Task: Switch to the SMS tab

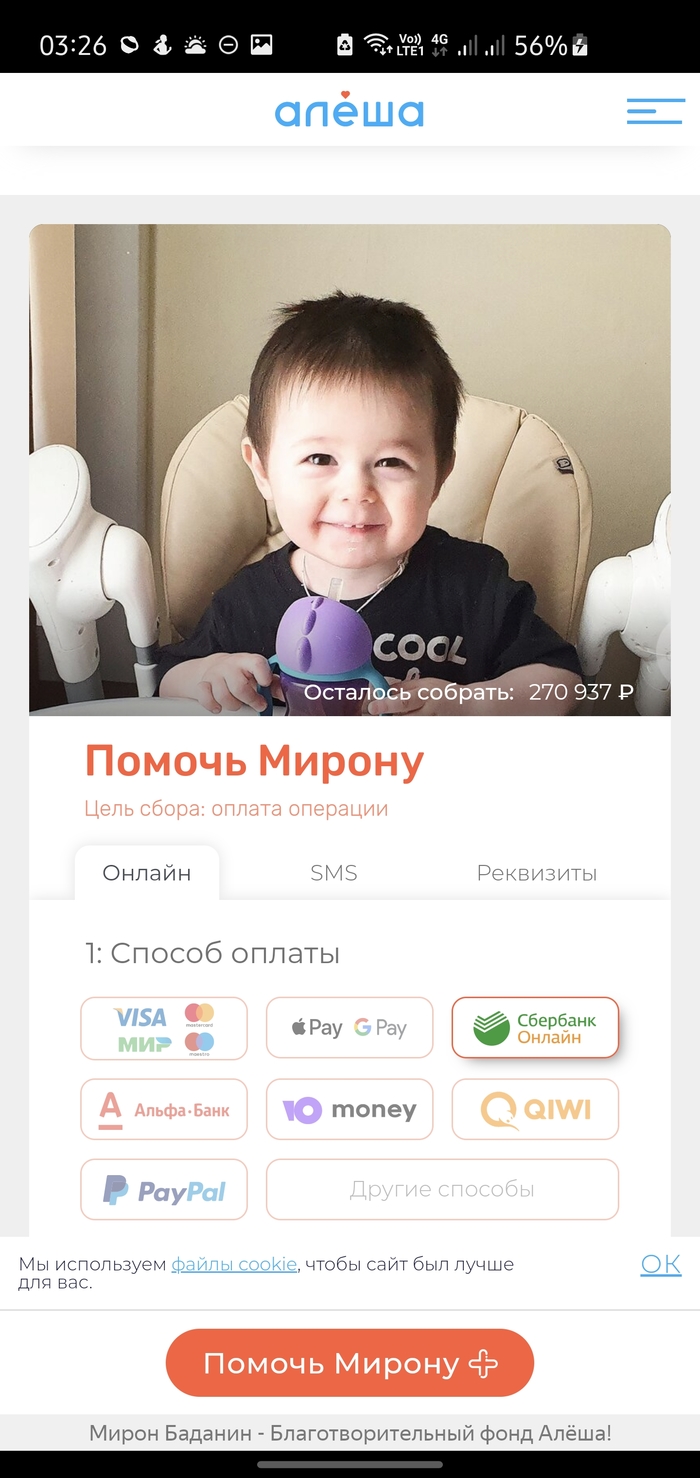Action: [x=333, y=873]
